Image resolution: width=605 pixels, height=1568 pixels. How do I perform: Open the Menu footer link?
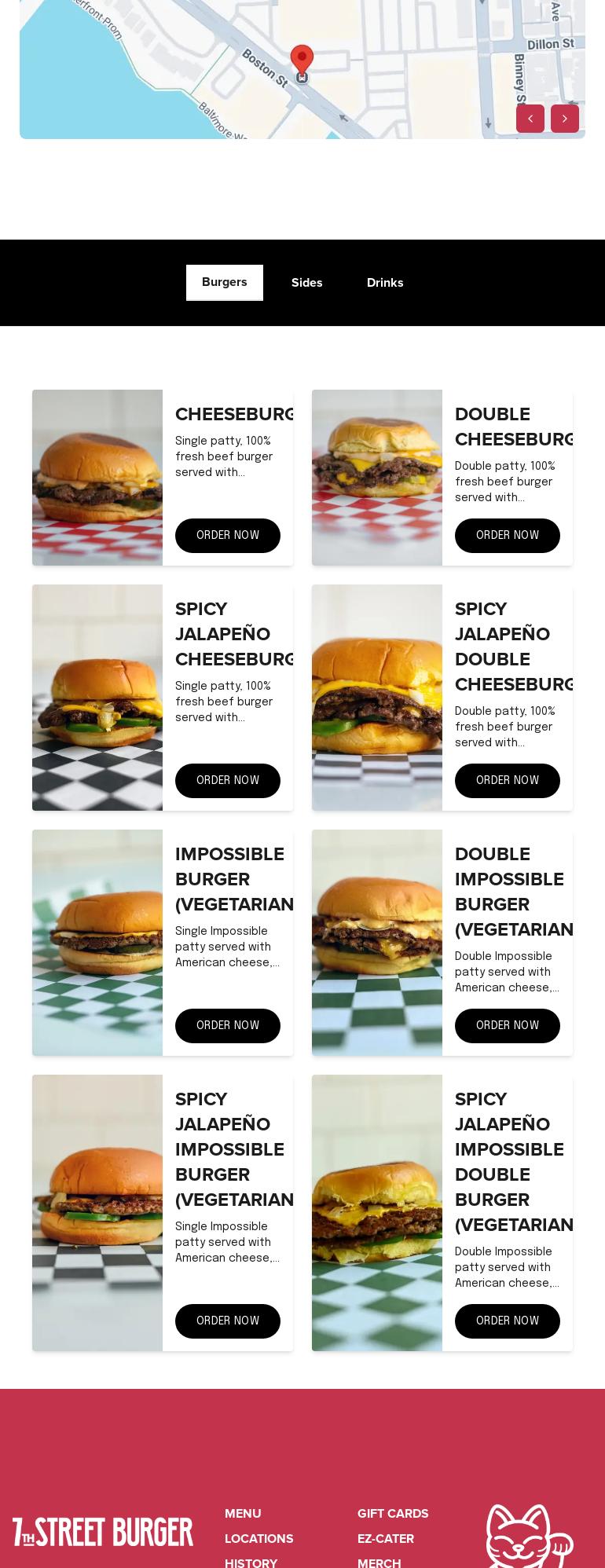[x=243, y=1514]
